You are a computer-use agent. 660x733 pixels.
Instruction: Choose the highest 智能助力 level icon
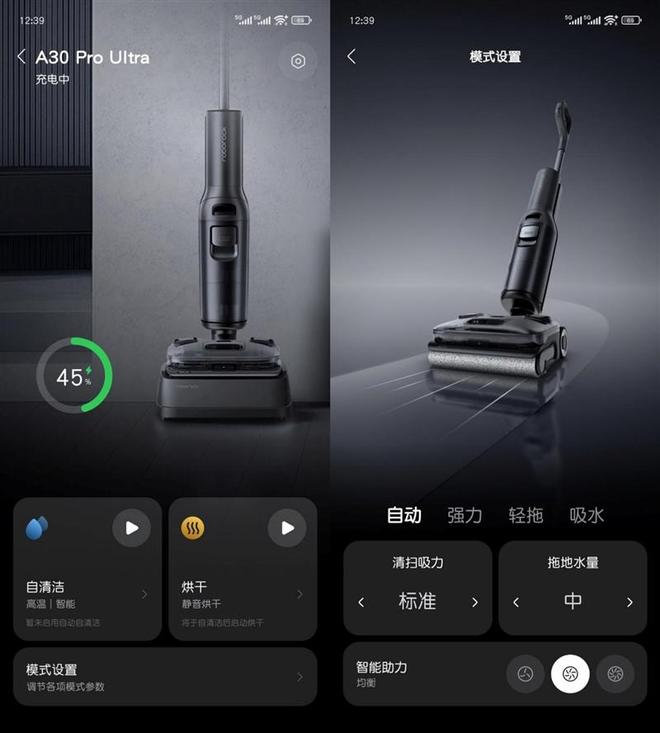click(x=615, y=674)
